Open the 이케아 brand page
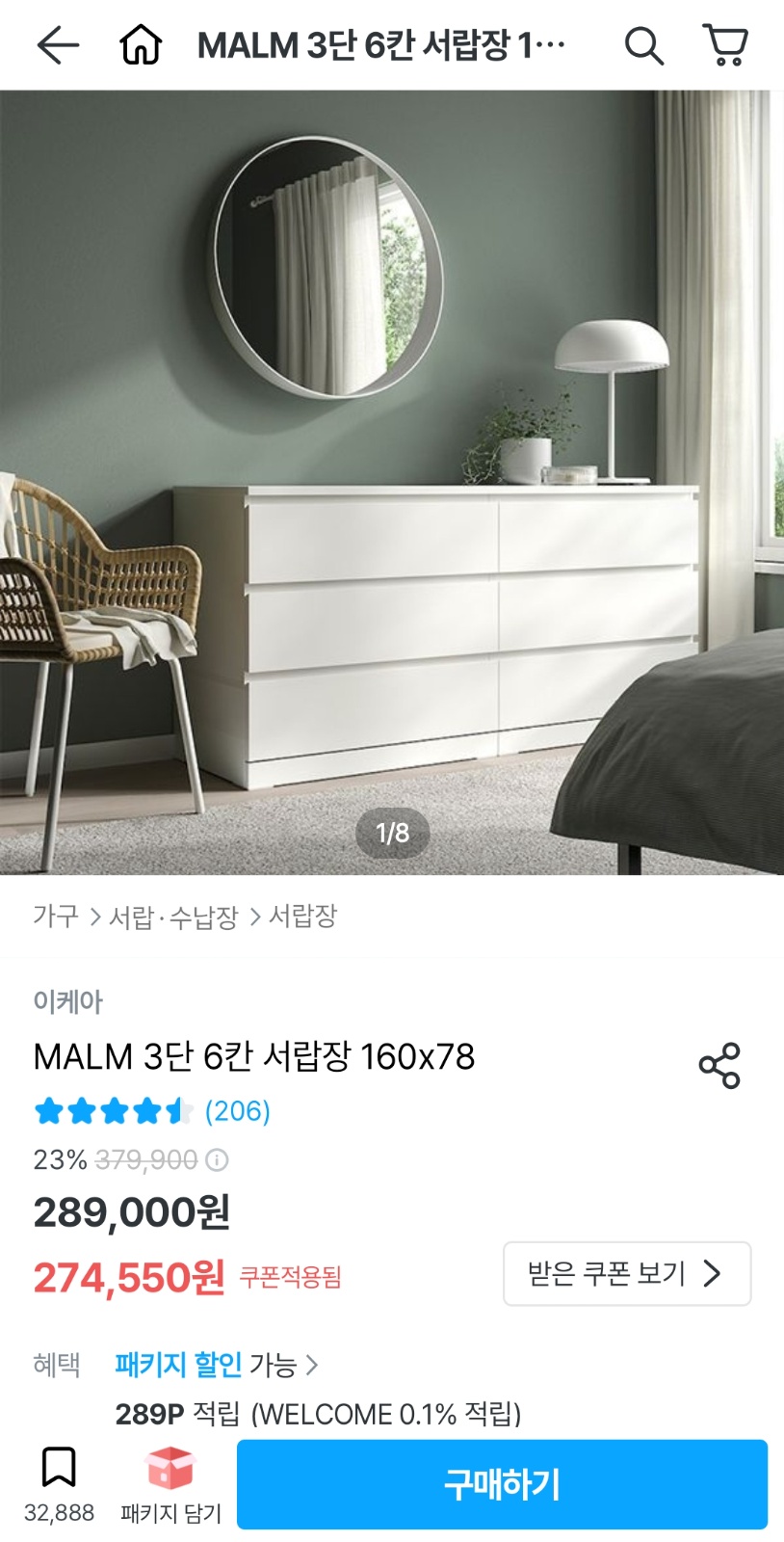This screenshot has width=784, height=1542. tap(67, 1001)
